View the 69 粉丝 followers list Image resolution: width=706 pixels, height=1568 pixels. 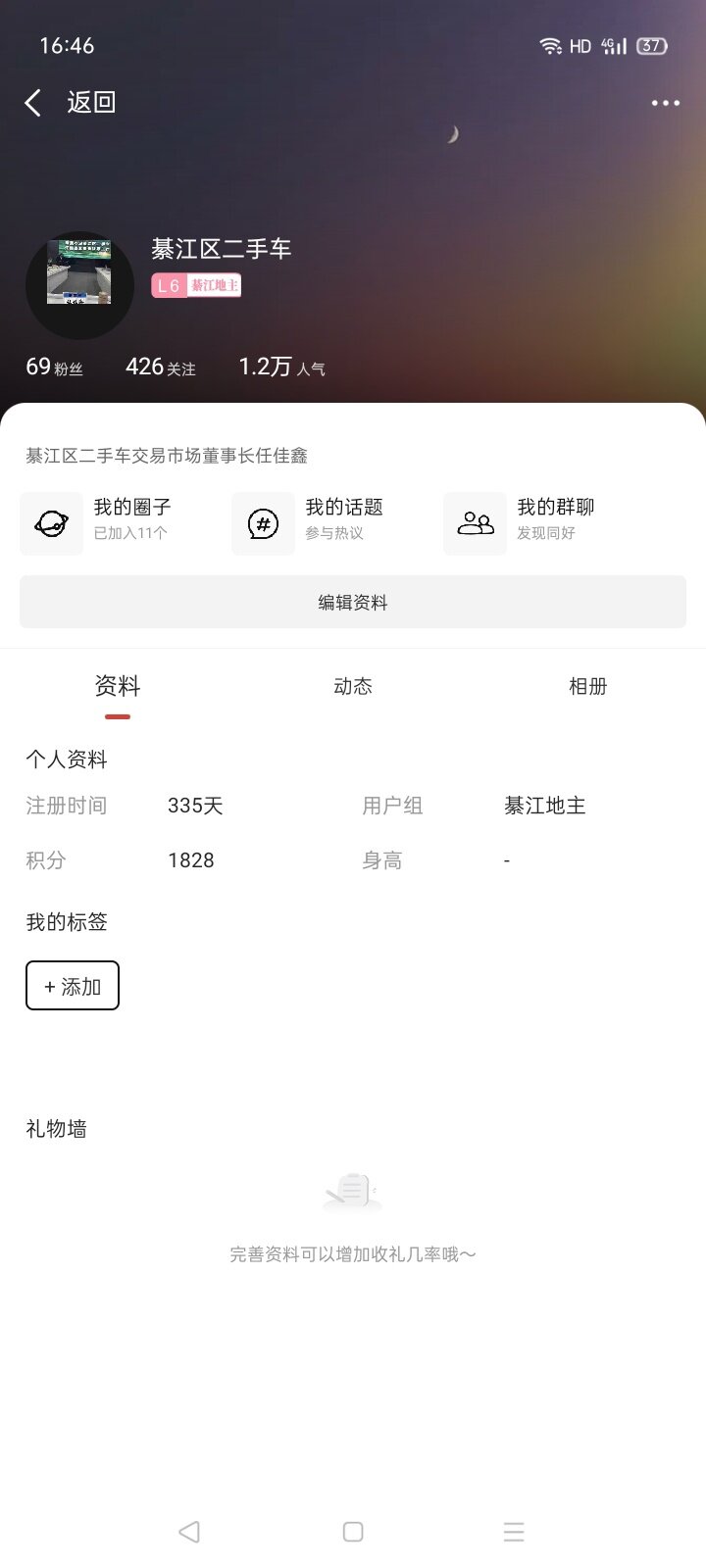(x=54, y=367)
